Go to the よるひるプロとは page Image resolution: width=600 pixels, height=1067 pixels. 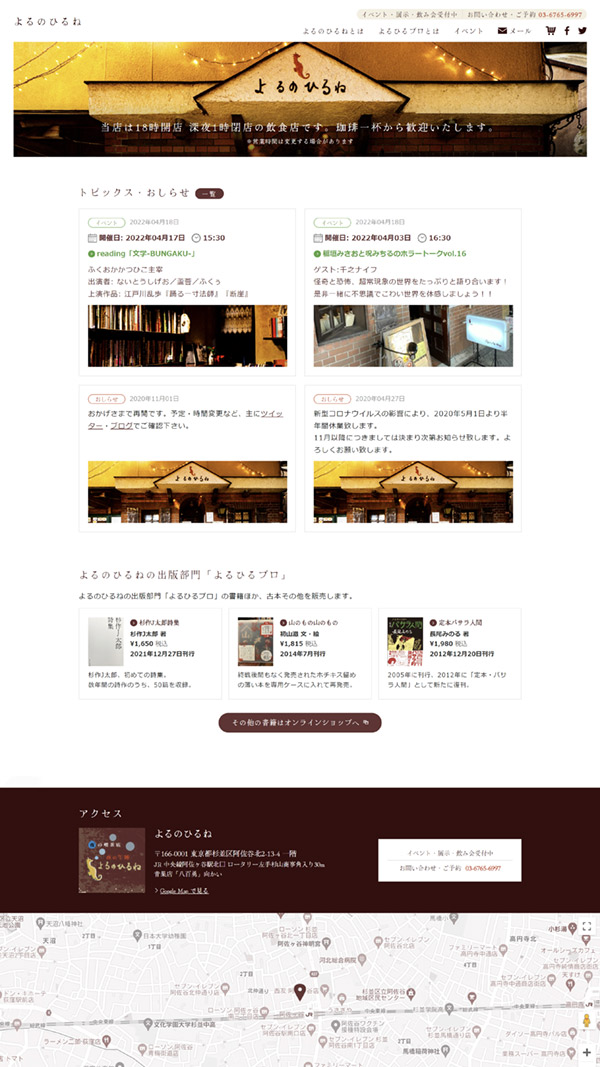409,31
